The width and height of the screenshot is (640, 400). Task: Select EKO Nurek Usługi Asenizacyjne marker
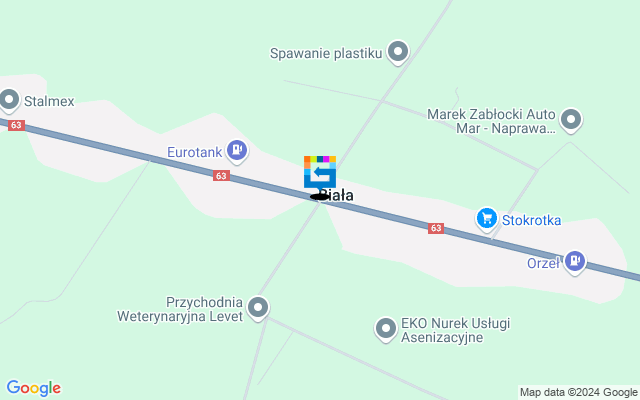386,328
